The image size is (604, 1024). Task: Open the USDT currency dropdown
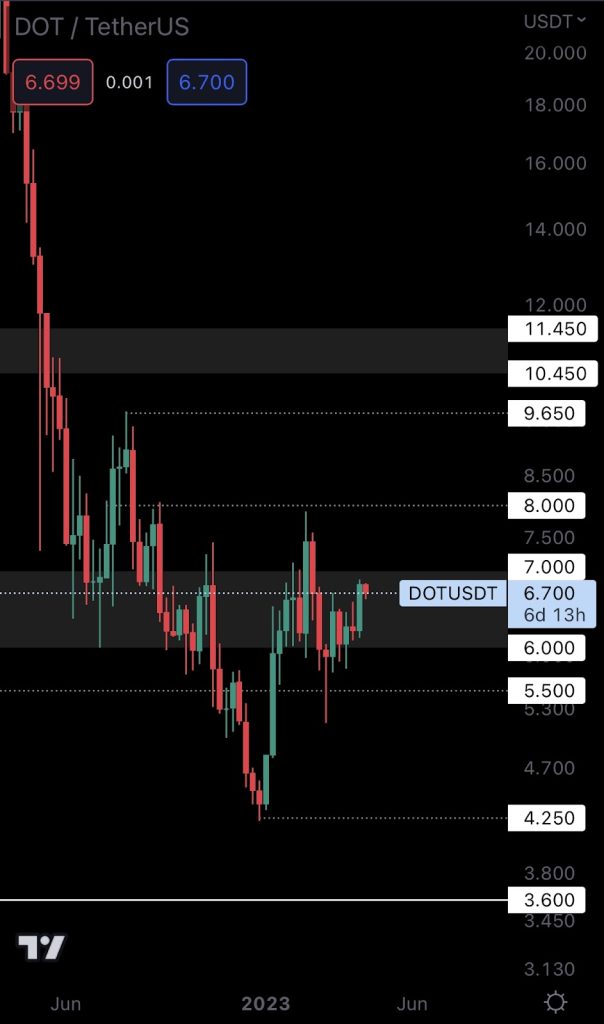pos(555,21)
